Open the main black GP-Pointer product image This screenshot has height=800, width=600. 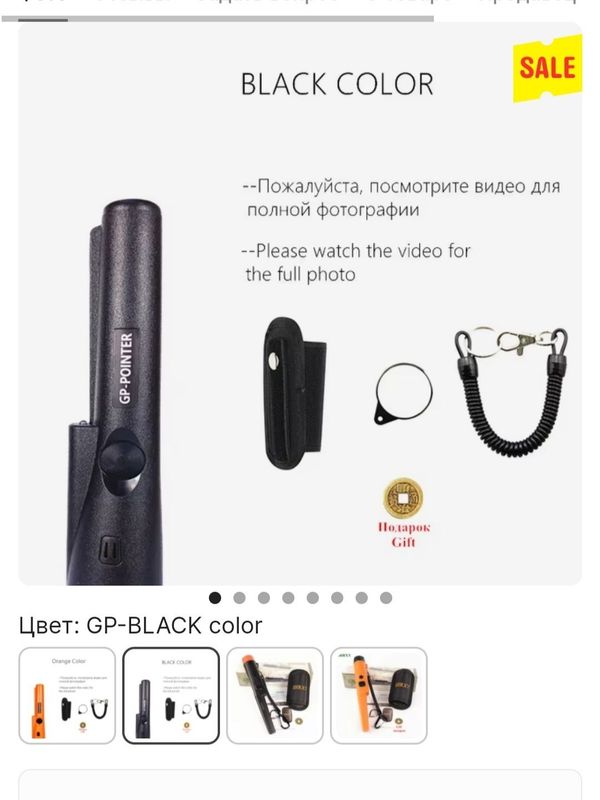pyautogui.click(x=300, y=310)
